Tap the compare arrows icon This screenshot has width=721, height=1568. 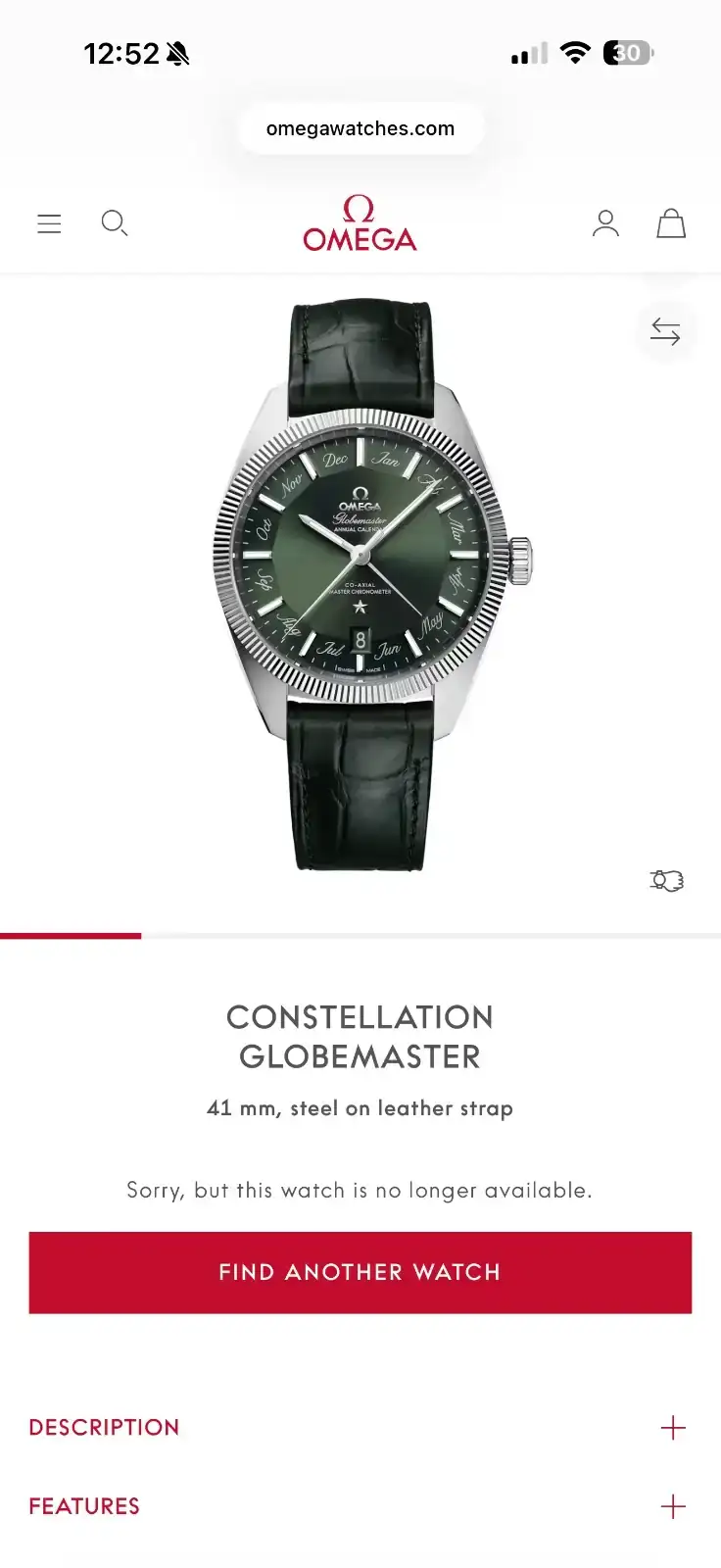(665, 332)
